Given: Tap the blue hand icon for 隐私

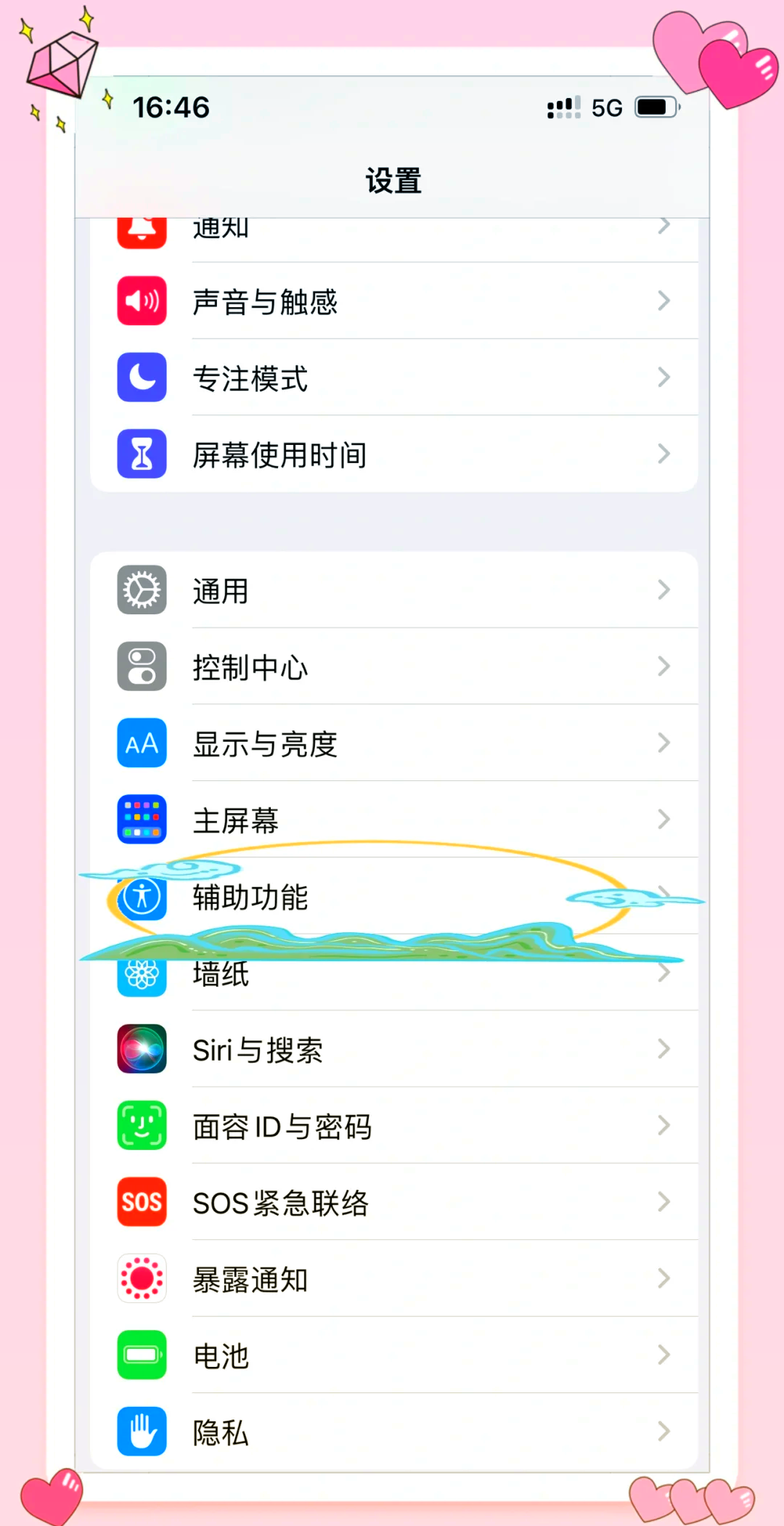Looking at the screenshot, I should click(142, 1431).
